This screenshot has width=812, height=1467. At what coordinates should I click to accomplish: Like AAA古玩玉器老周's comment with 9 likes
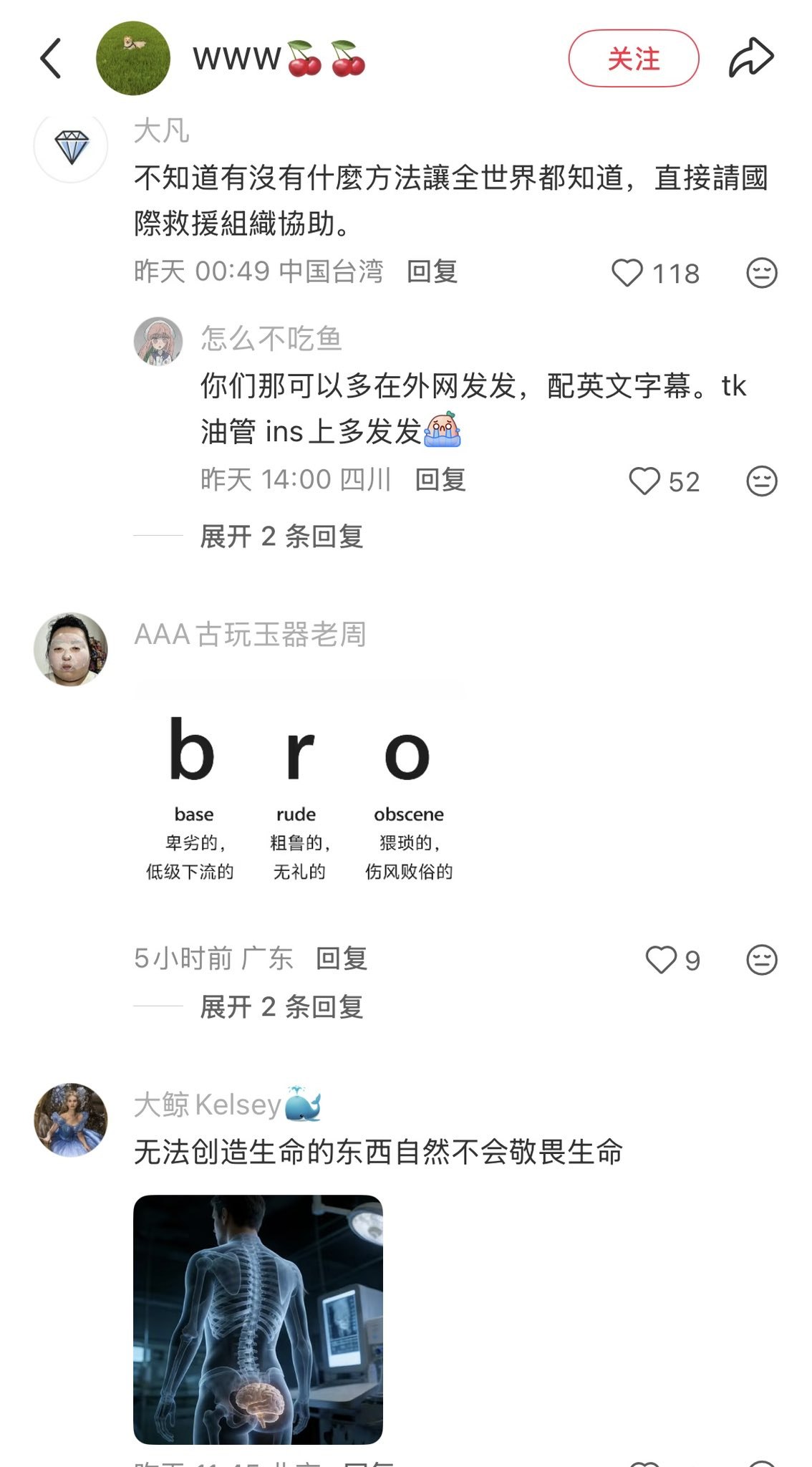pyautogui.click(x=661, y=960)
